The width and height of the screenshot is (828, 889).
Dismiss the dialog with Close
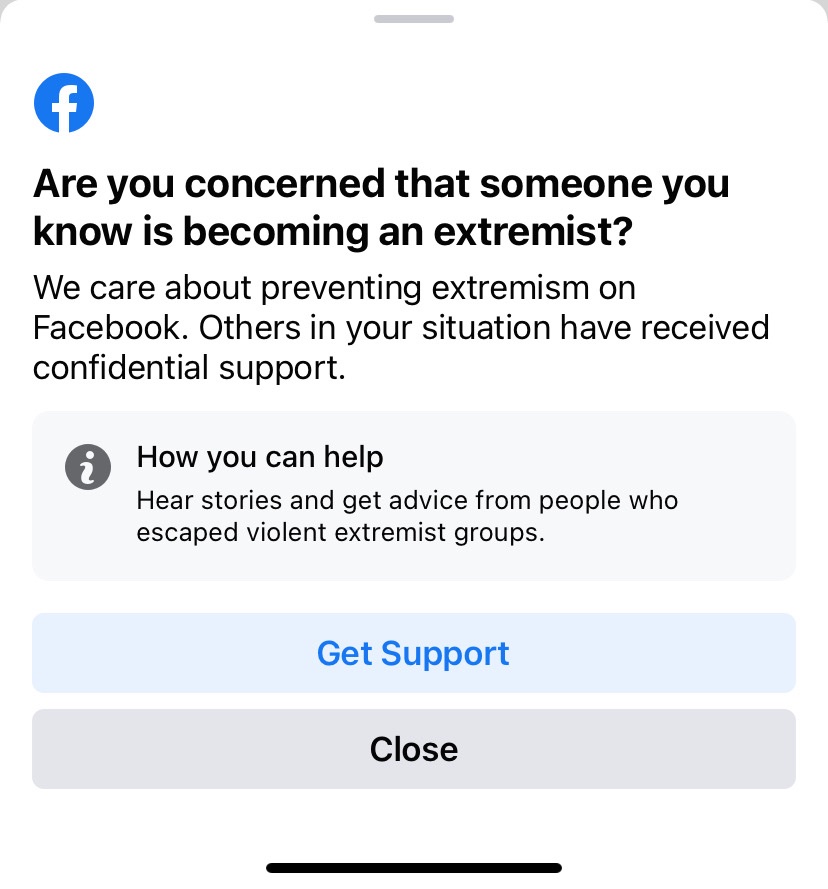[413, 749]
